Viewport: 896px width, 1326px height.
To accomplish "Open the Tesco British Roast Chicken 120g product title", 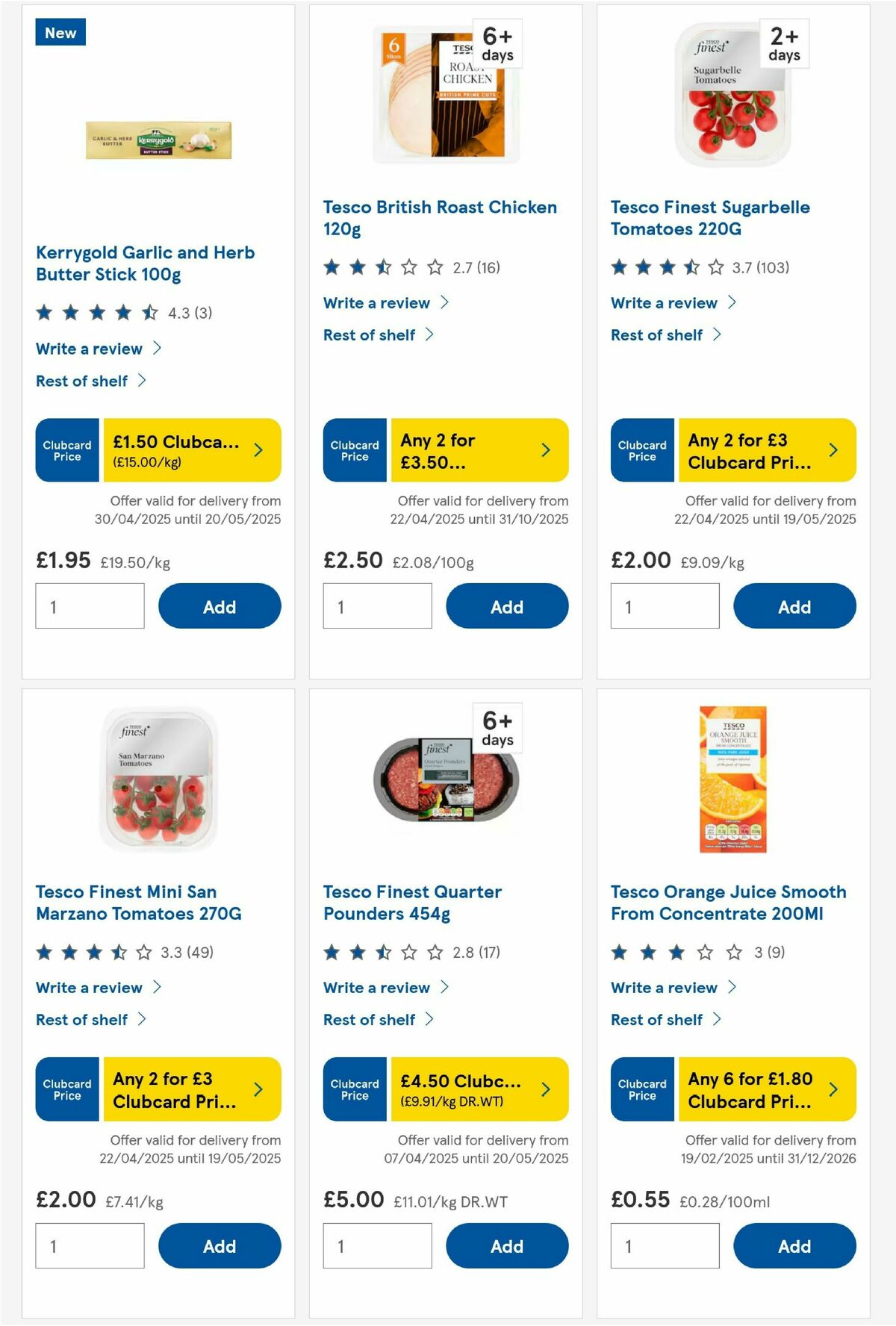I will (x=439, y=218).
